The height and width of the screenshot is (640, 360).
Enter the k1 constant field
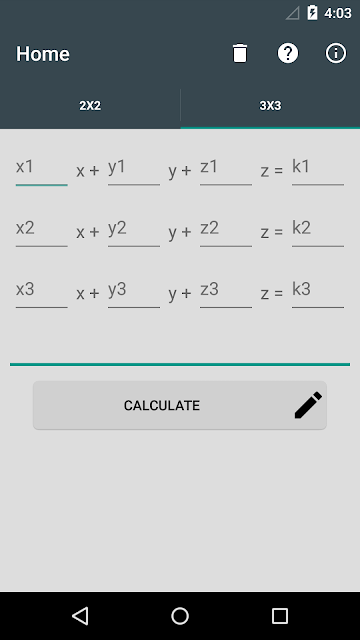pyautogui.click(x=318, y=170)
